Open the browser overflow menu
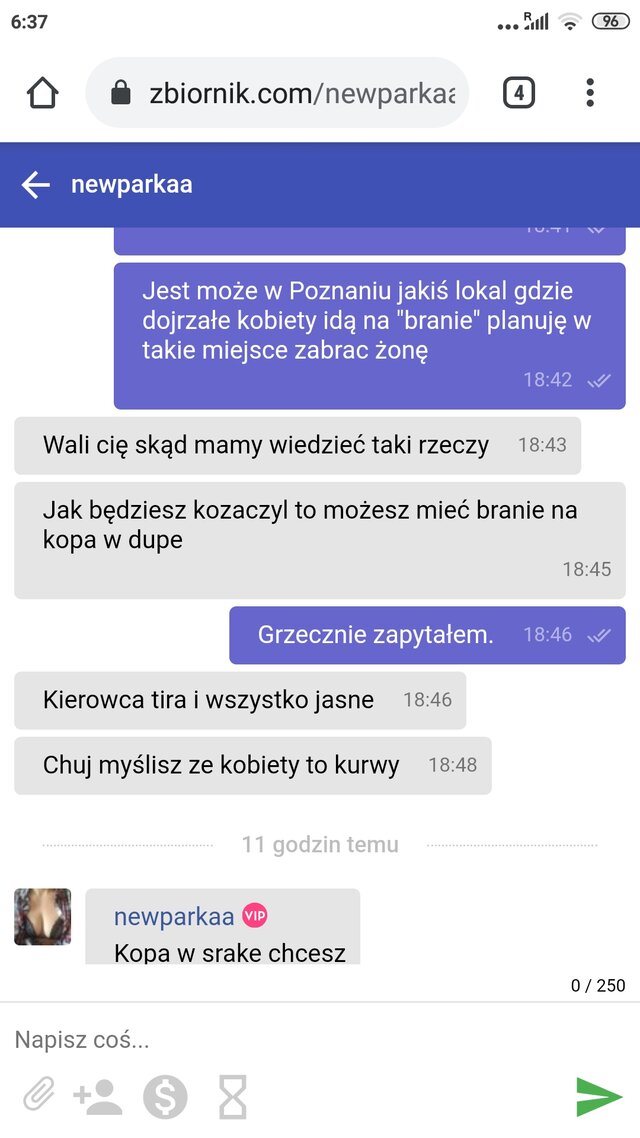 (590, 94)
